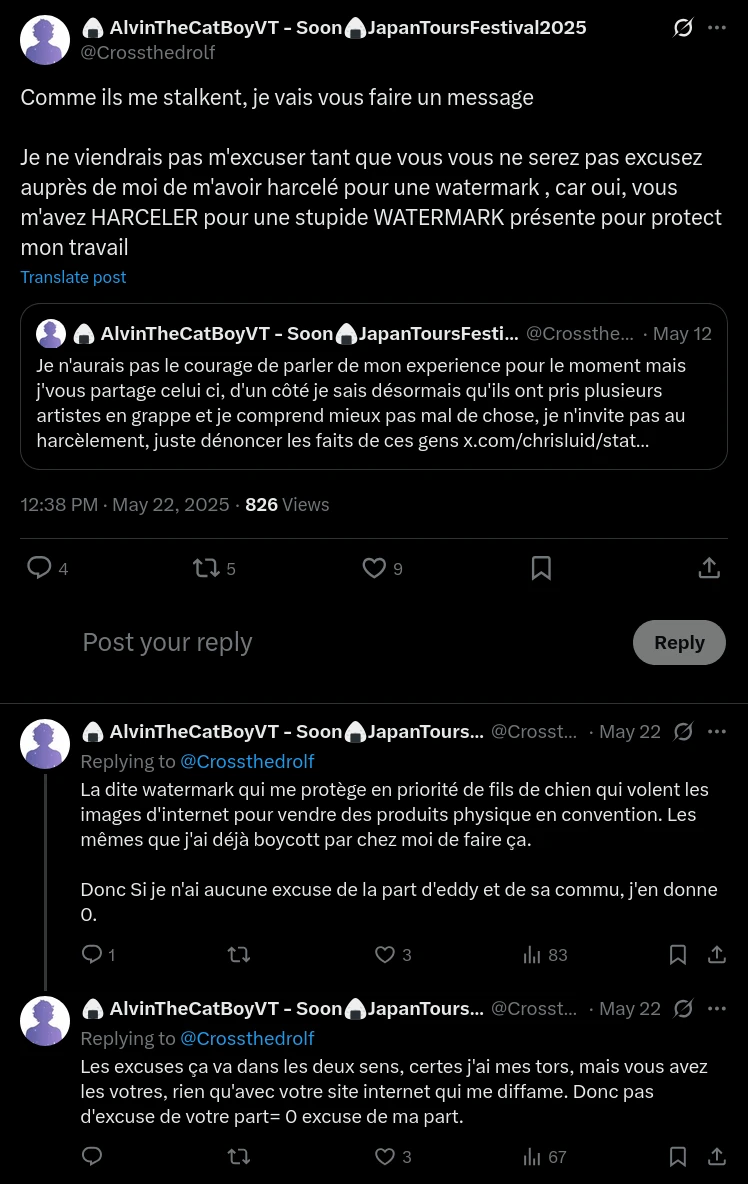The height and width of the screenshot is (1184, 748).
Task: Click Translate post under the French text
Action: (x=73, y=277)
